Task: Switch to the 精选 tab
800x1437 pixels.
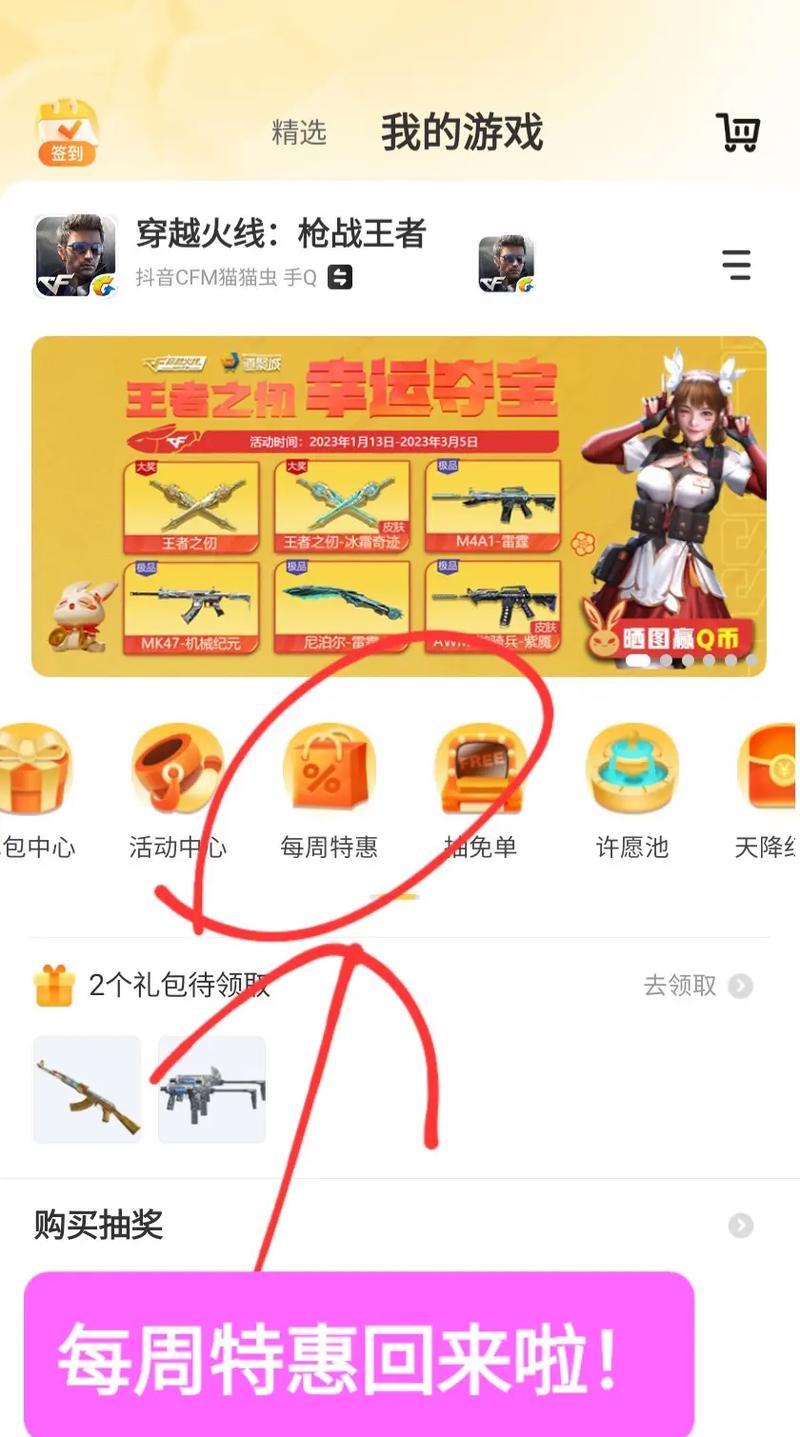Action: tap(299, 132)
